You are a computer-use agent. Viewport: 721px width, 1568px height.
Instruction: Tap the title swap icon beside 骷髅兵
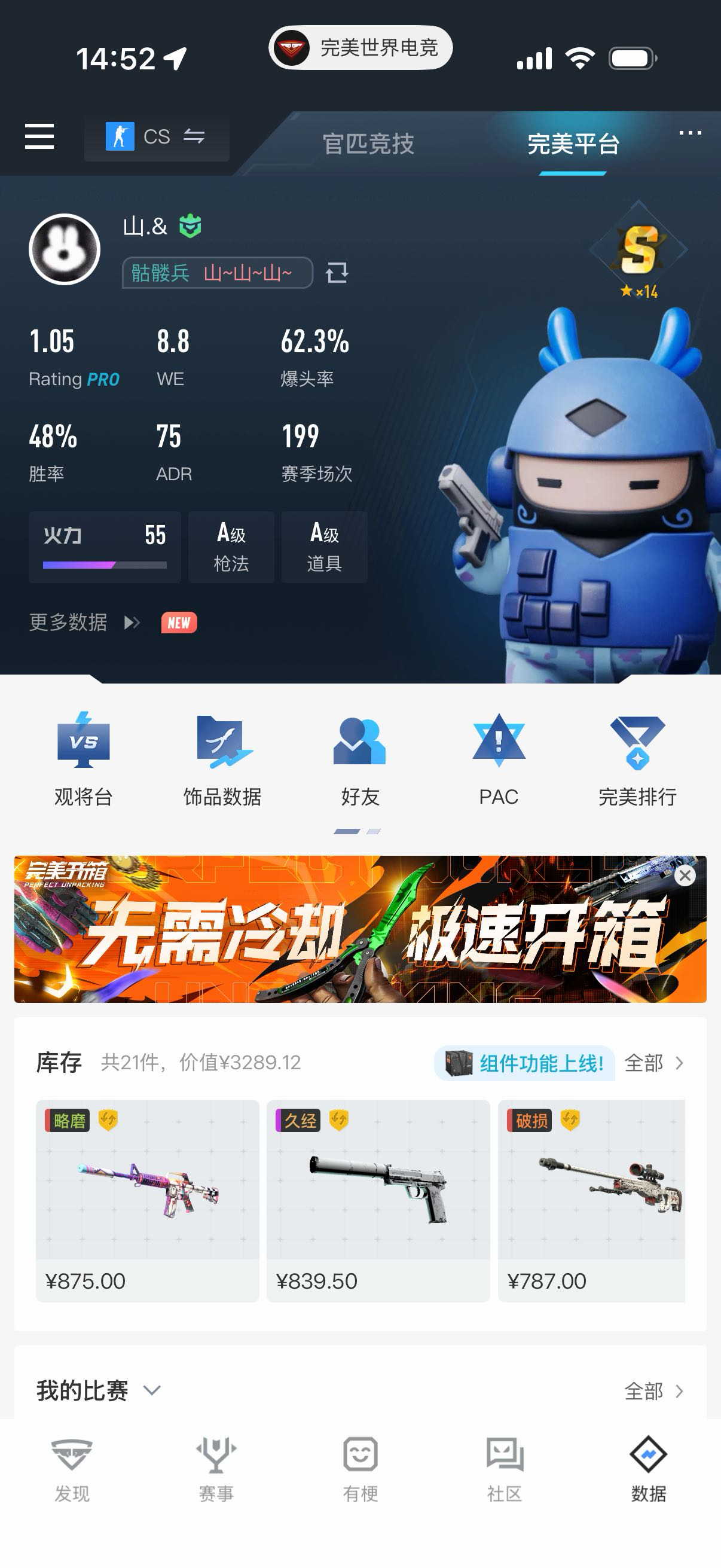[337, 273]
